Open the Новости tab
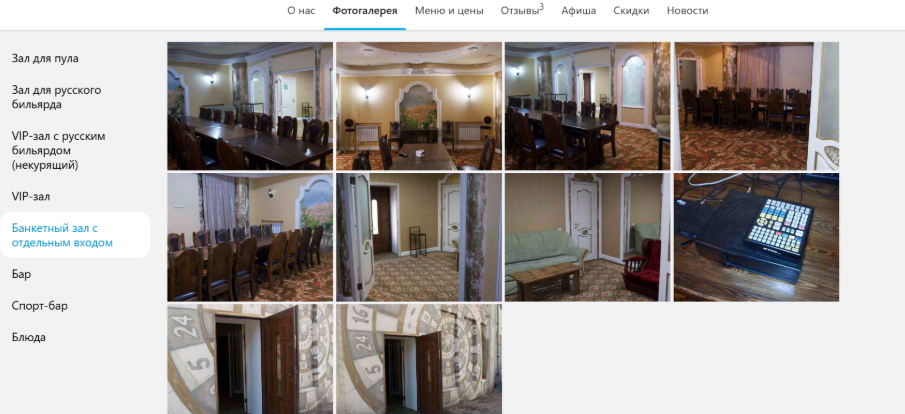This screenshot has height=414, width=905. click(x=687, y=11)
